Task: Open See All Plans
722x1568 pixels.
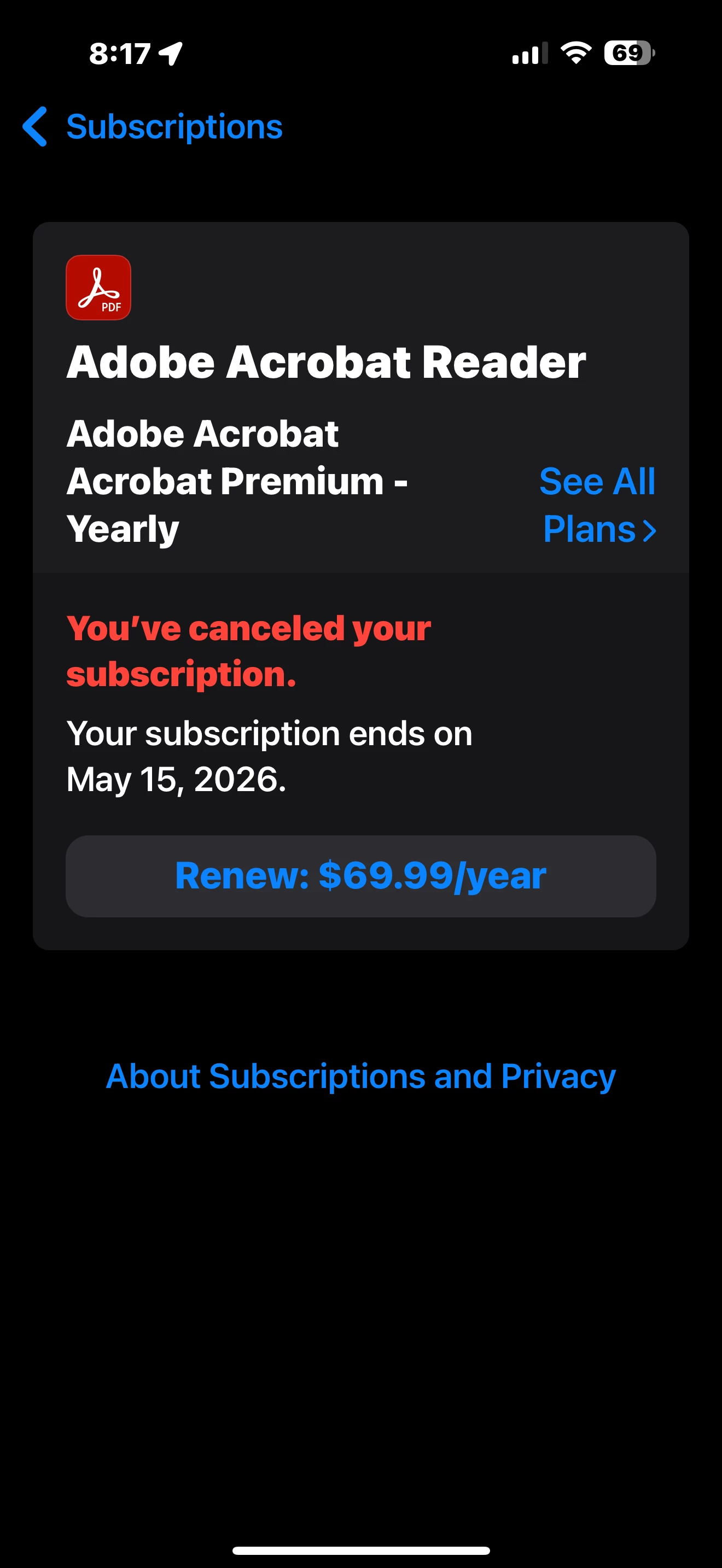Action: (598, 505)
